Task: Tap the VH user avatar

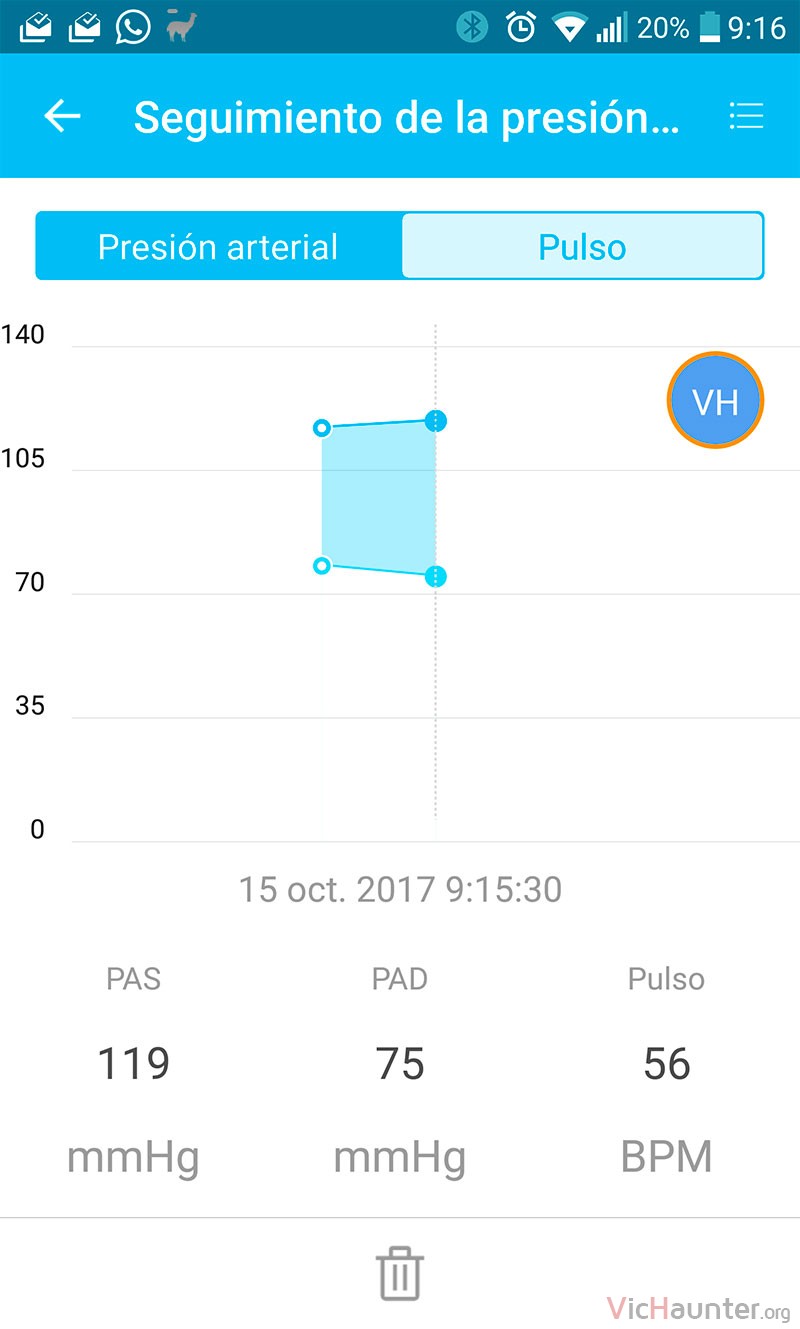Action: coord(715,400)
